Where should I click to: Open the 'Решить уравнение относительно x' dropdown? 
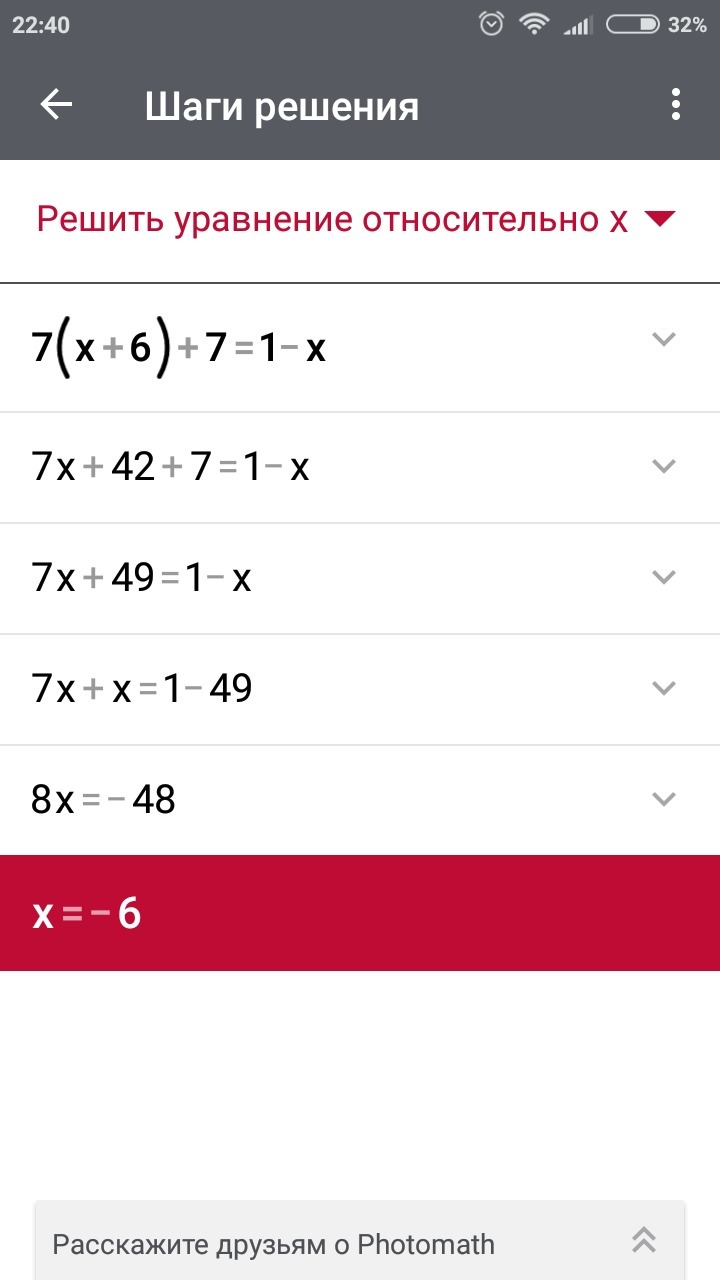[358, 220]
